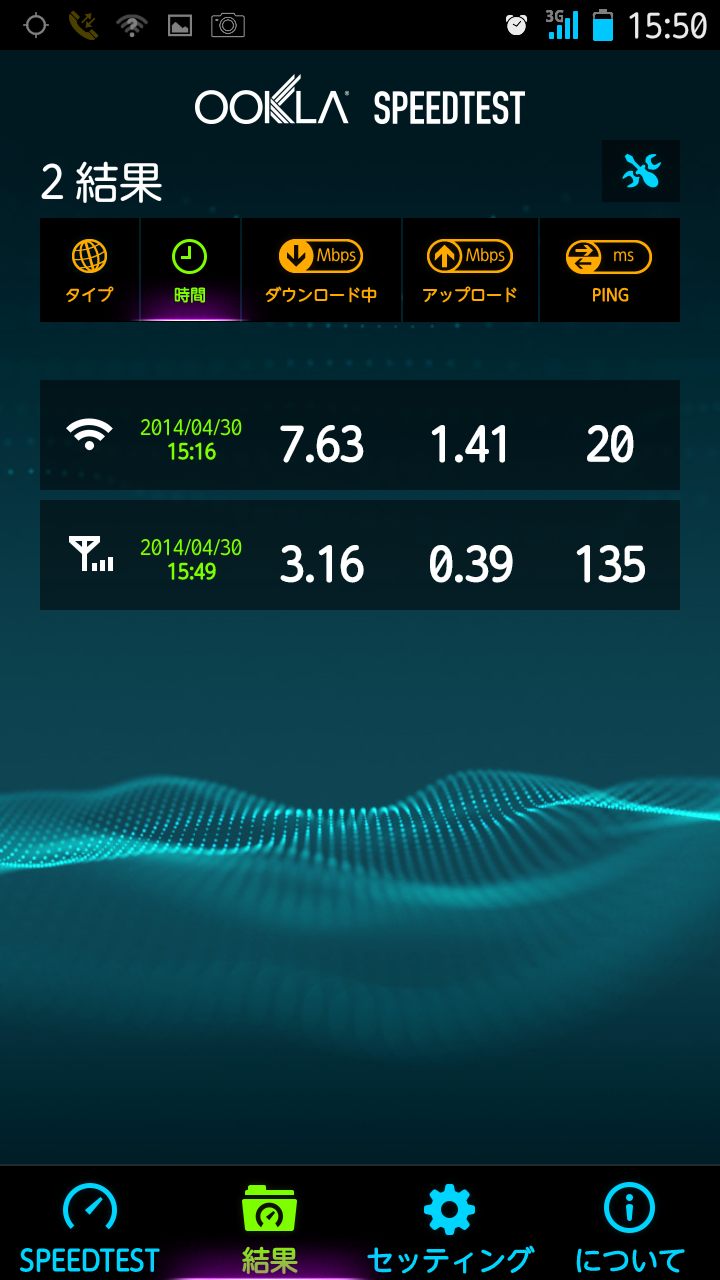Open the cellular result from 15:49

360,555
